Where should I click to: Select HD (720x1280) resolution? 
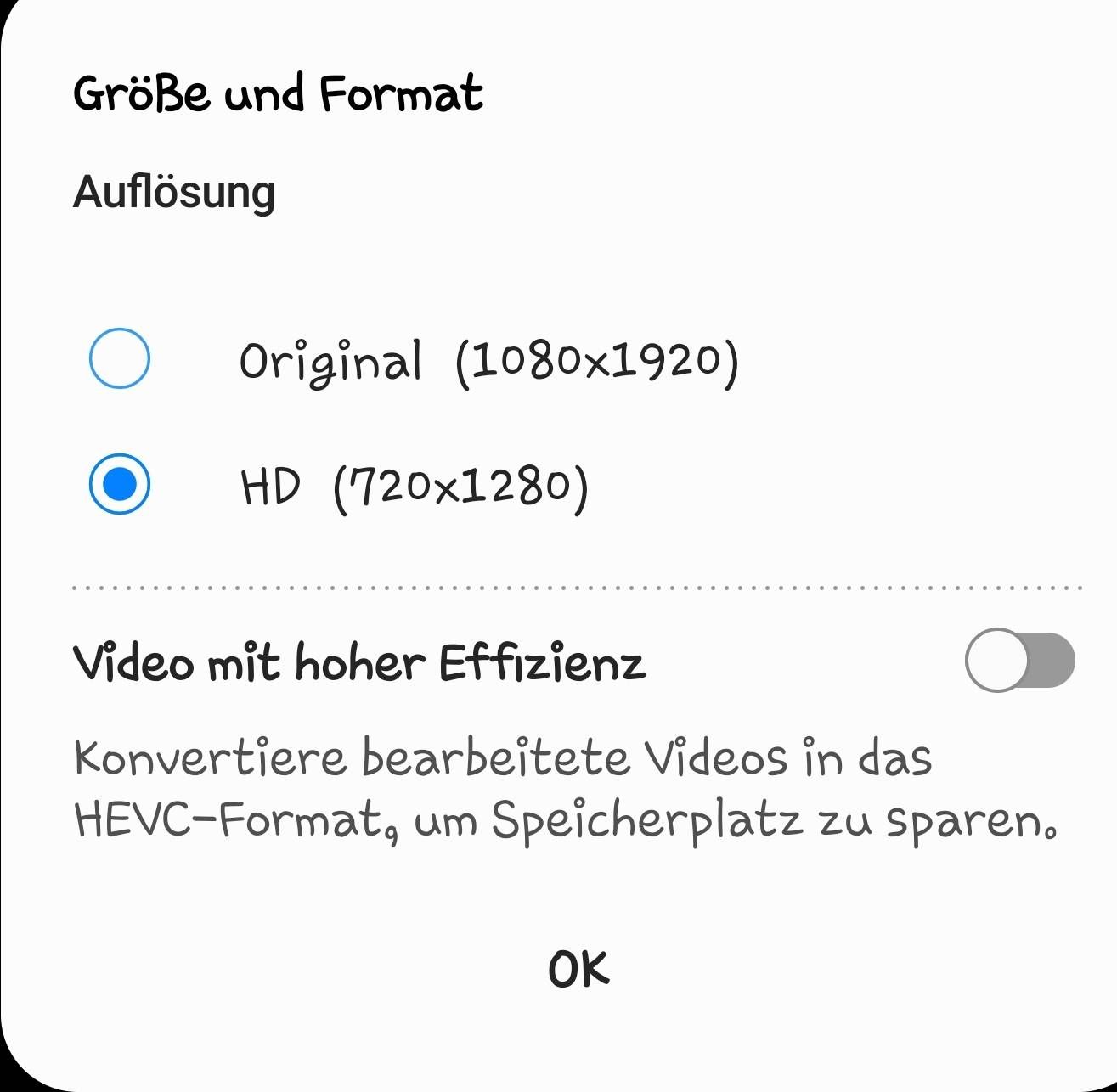point(120,484)
